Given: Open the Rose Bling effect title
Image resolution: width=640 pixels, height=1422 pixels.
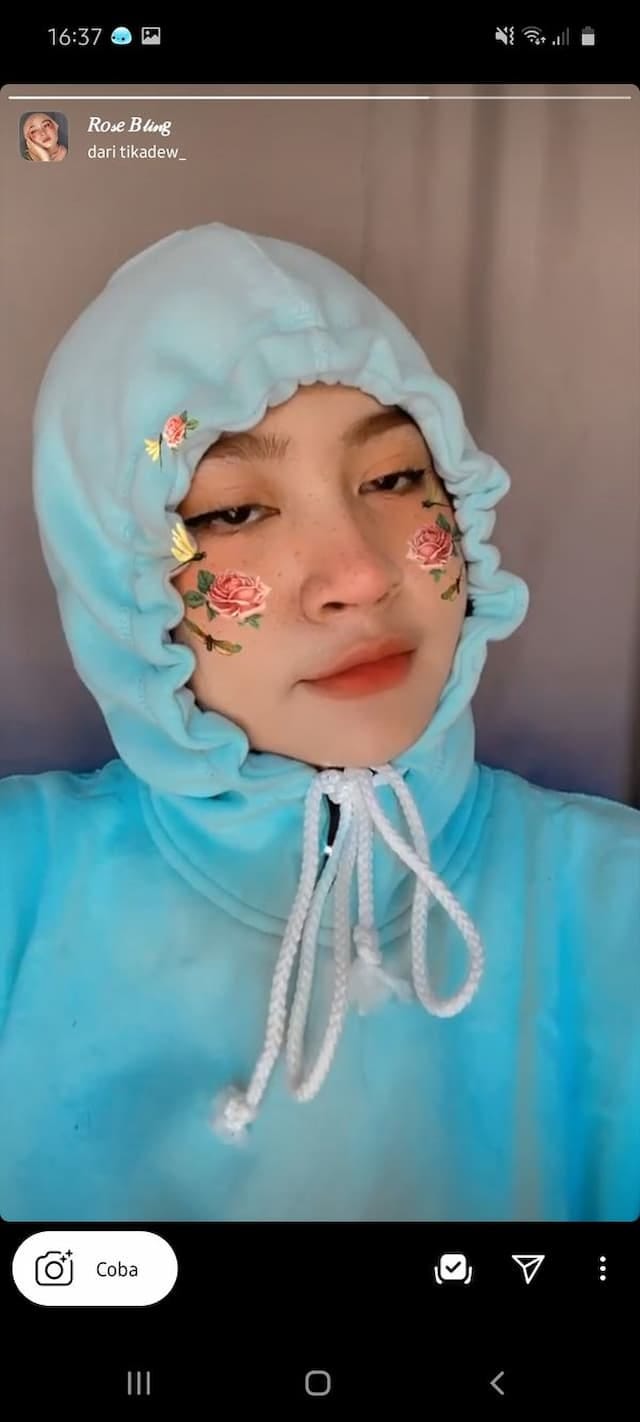Looking at the screenshot, I should tap(129, 125).
